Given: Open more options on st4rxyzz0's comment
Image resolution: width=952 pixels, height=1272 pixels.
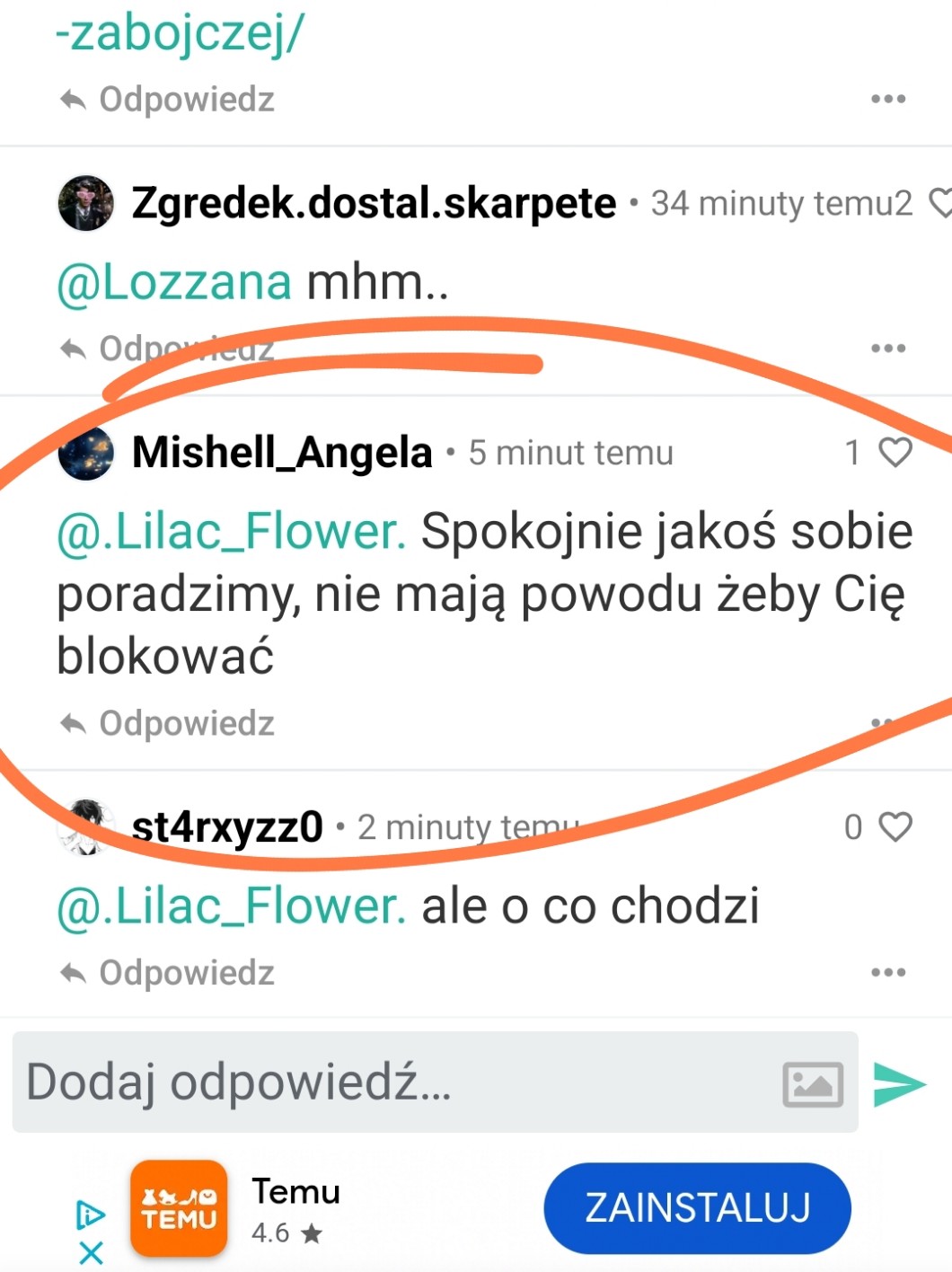Looking at the screenshot, I should tap(887, 973).
